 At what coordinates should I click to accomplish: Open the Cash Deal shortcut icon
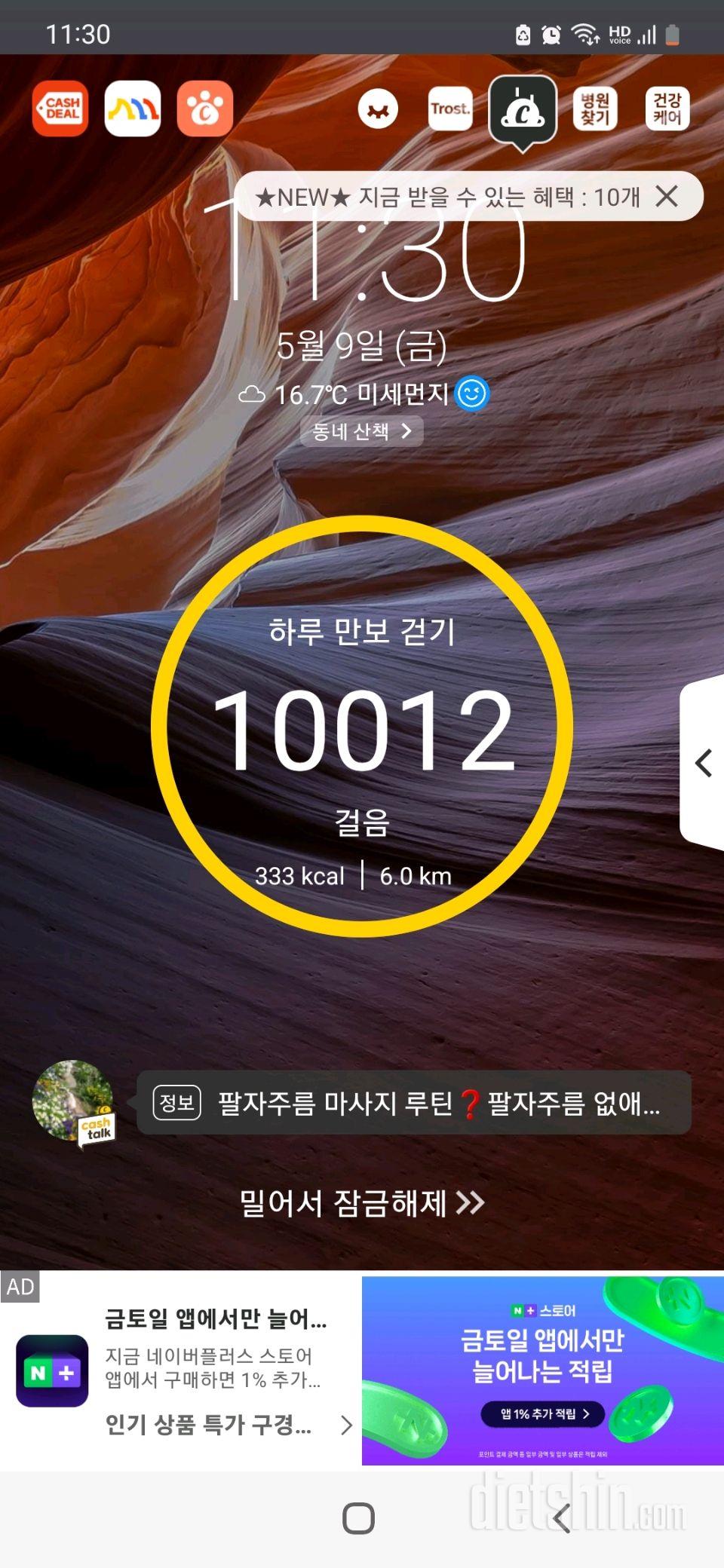60,109
